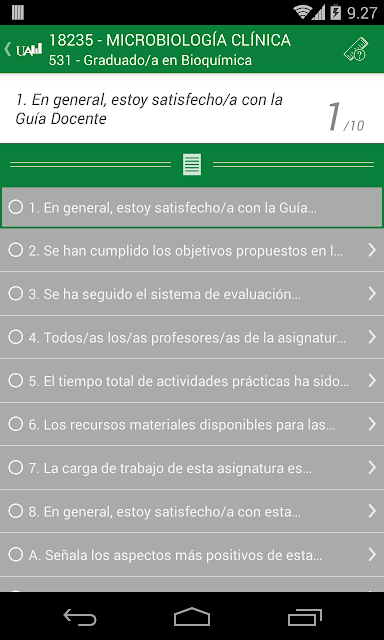Open question 8 about general satisfaction
Screen dimensions: 384x640
192,511
